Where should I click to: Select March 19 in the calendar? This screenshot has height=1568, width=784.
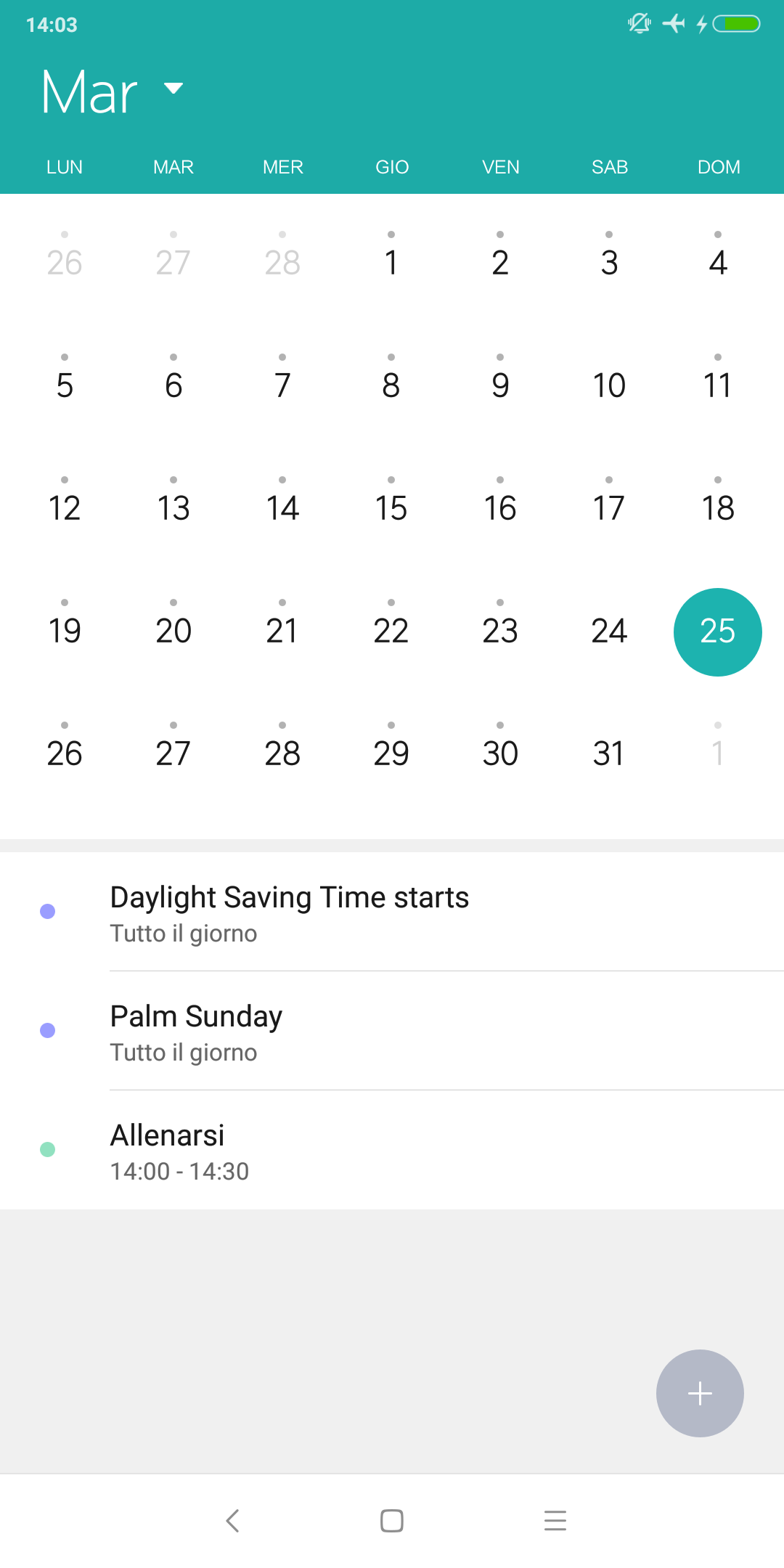(x=65, y=631)
